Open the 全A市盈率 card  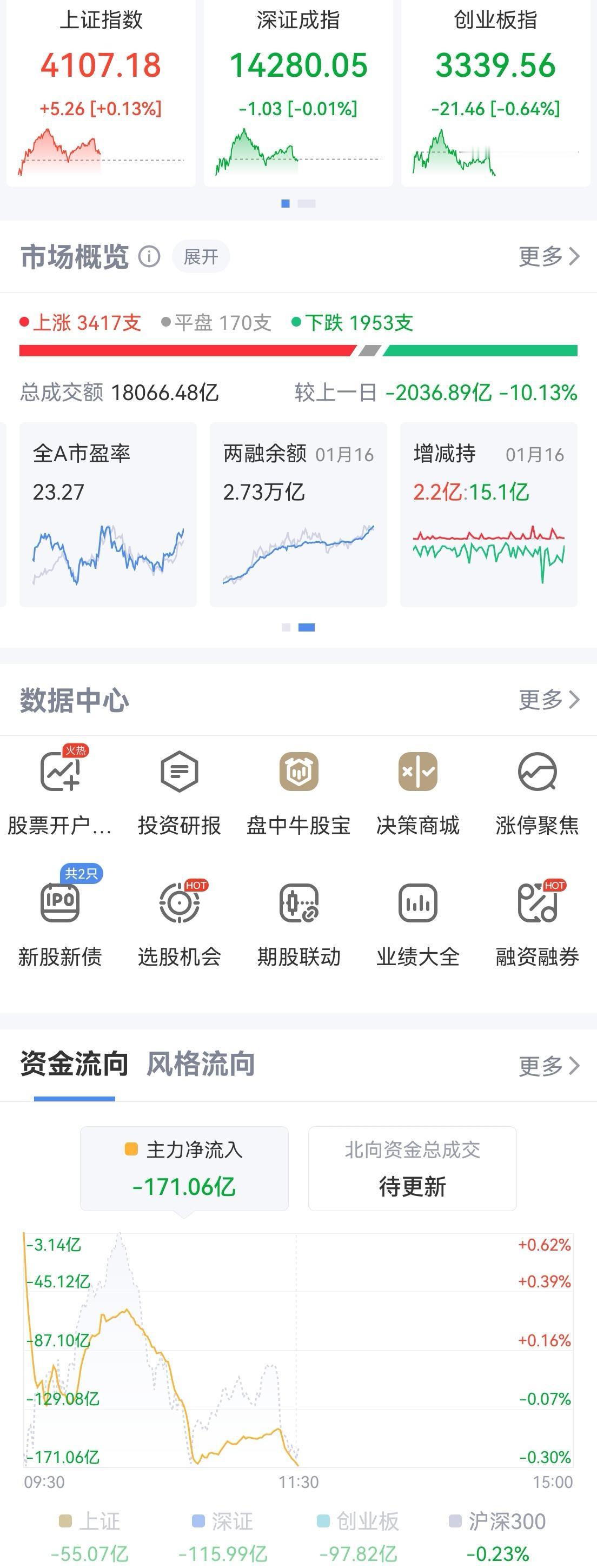tap(108, 514)
